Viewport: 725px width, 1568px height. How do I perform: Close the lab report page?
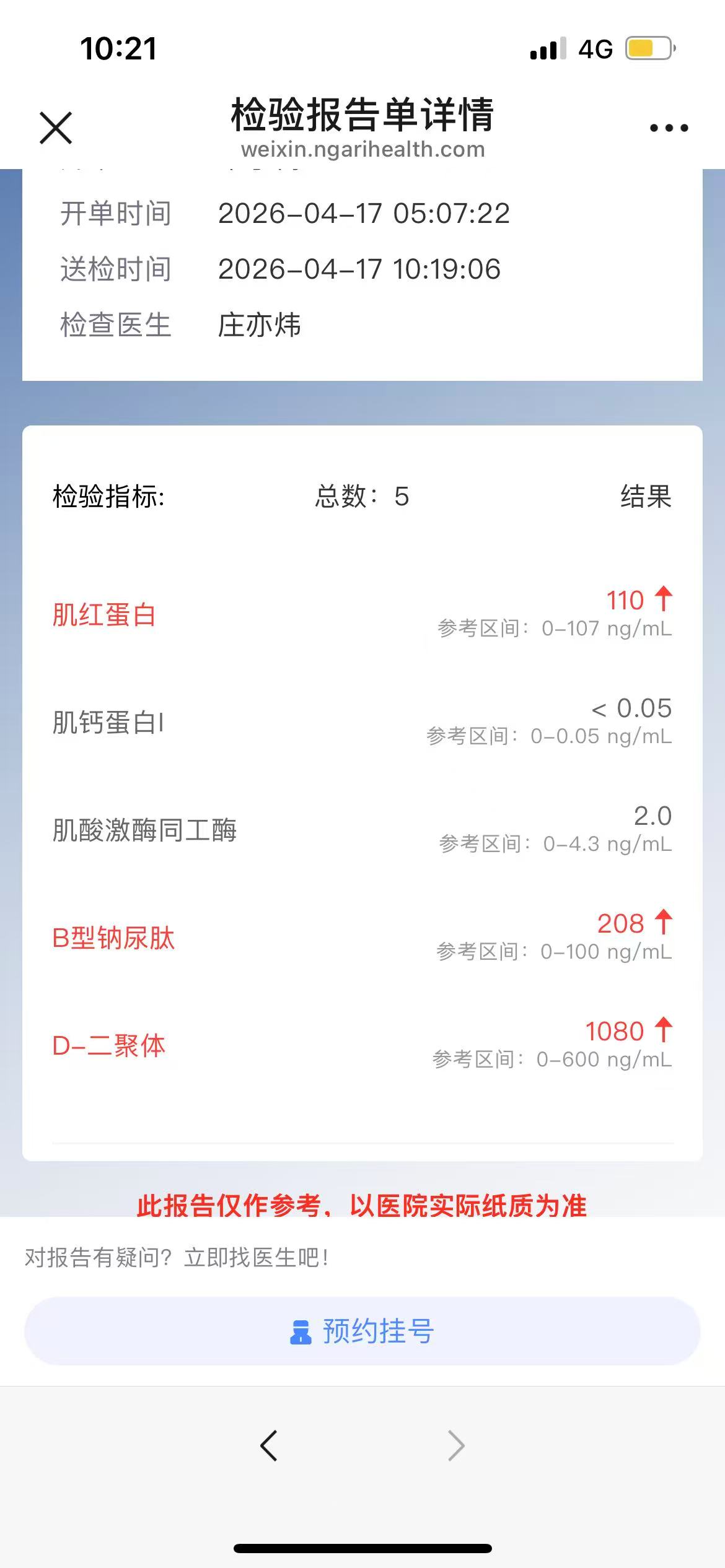point(56,128)
